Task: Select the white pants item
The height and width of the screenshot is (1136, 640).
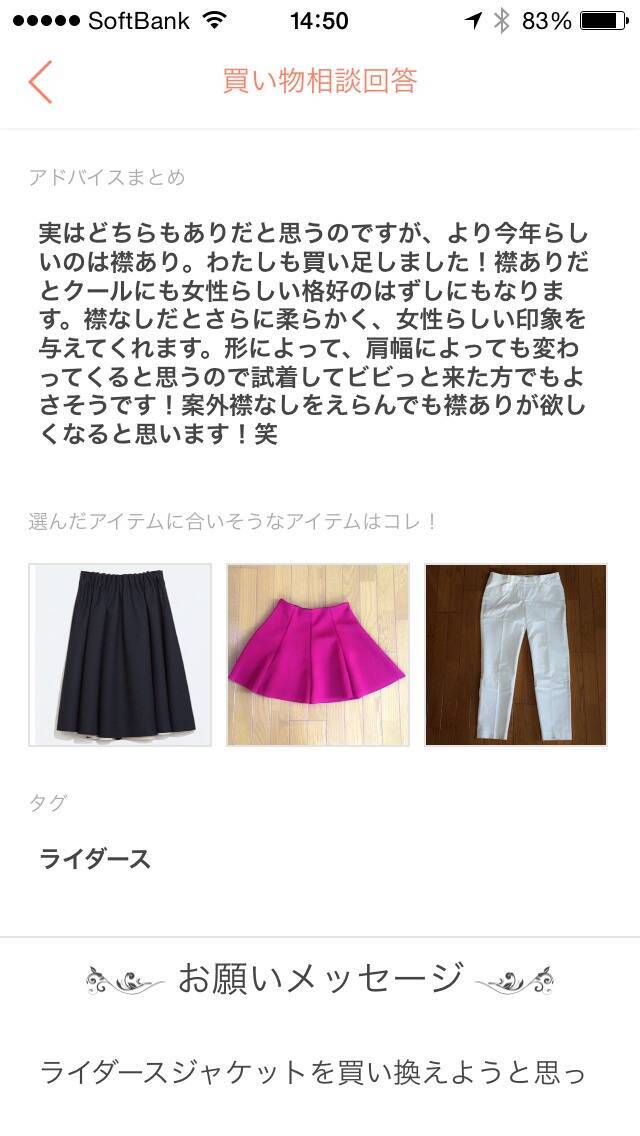Action: 516,655
